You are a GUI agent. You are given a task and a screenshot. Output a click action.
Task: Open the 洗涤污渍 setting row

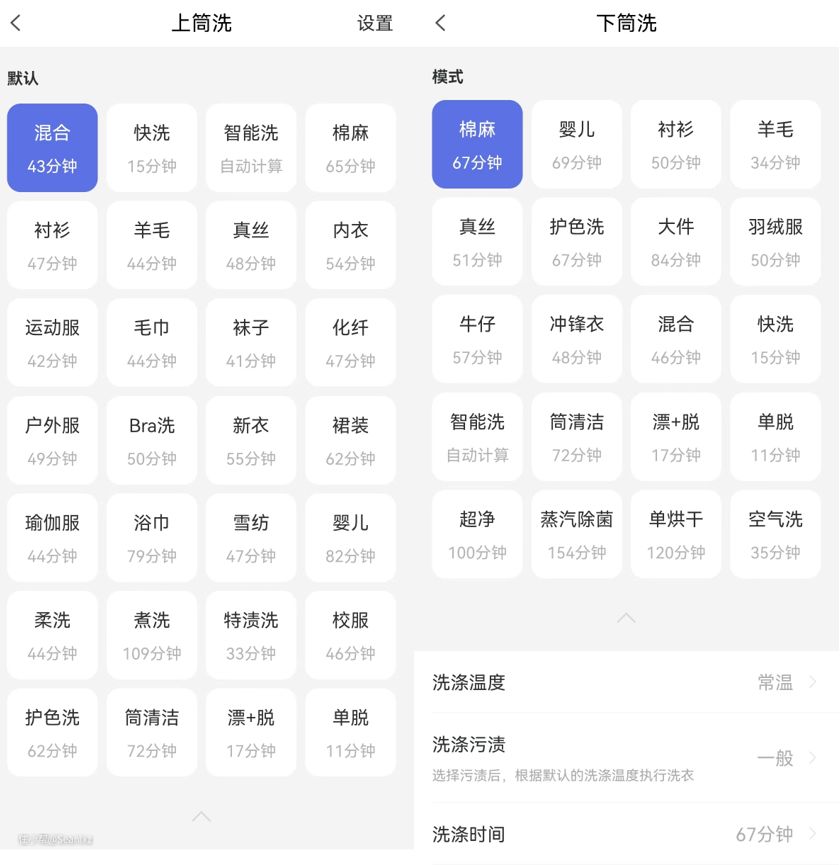pyautogui.click(x=626, y=757)
